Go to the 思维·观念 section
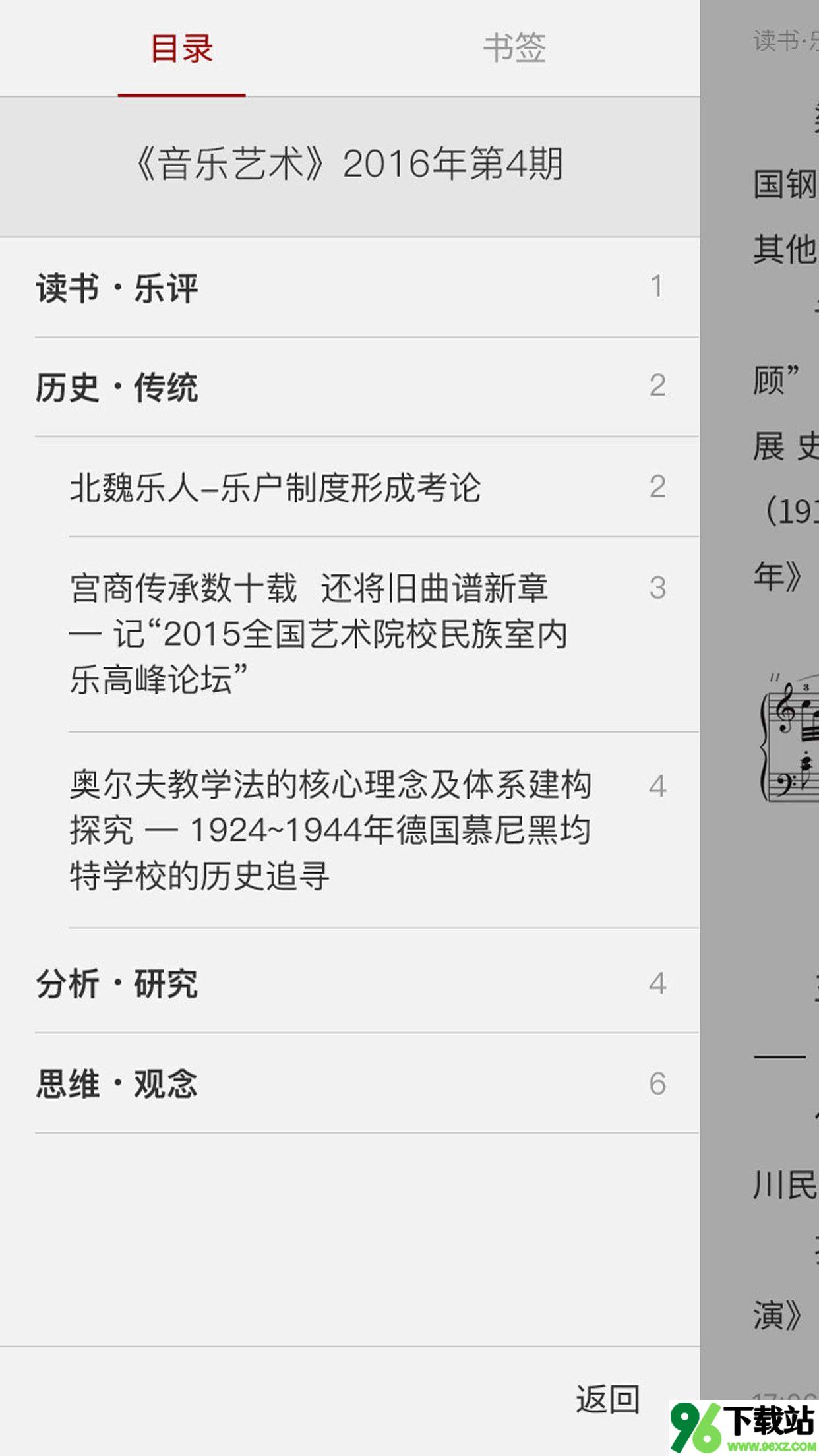 349,1083
